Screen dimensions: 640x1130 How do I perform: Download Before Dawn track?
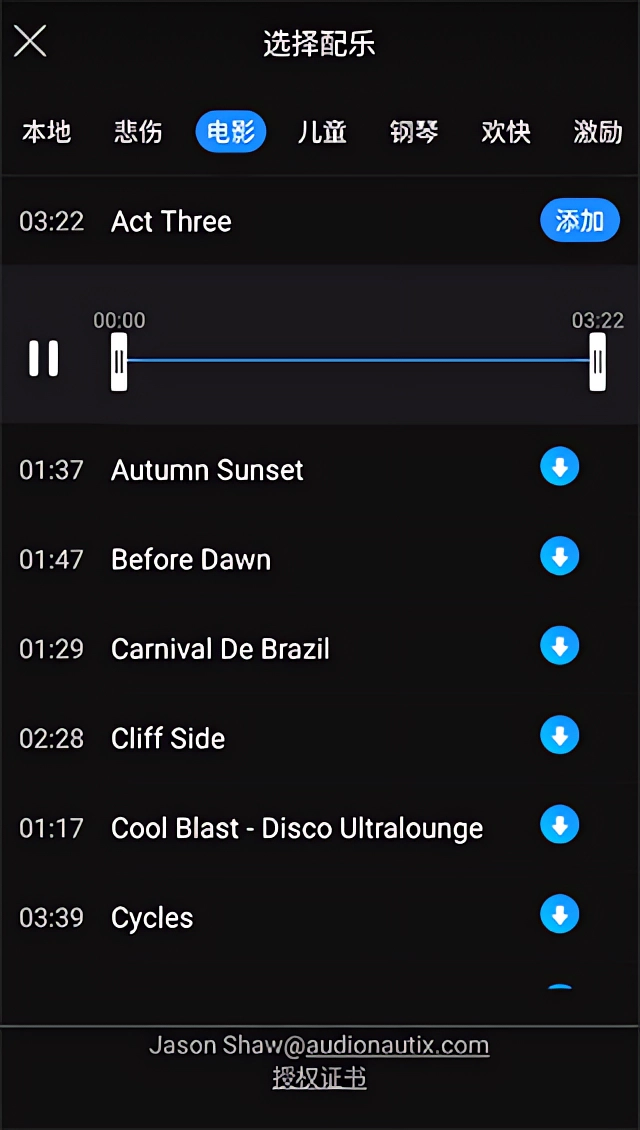559,557
